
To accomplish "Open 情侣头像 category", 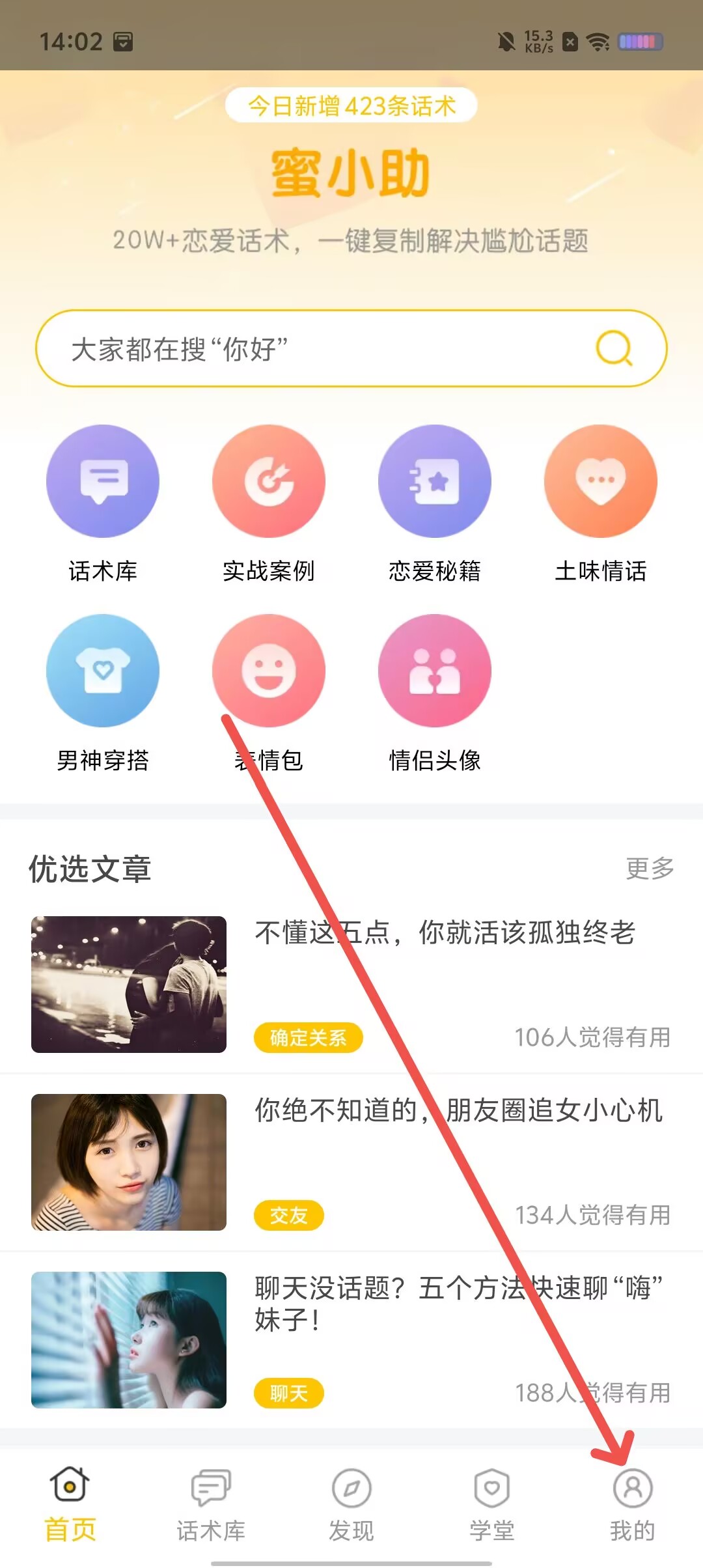I will point(435,671).
